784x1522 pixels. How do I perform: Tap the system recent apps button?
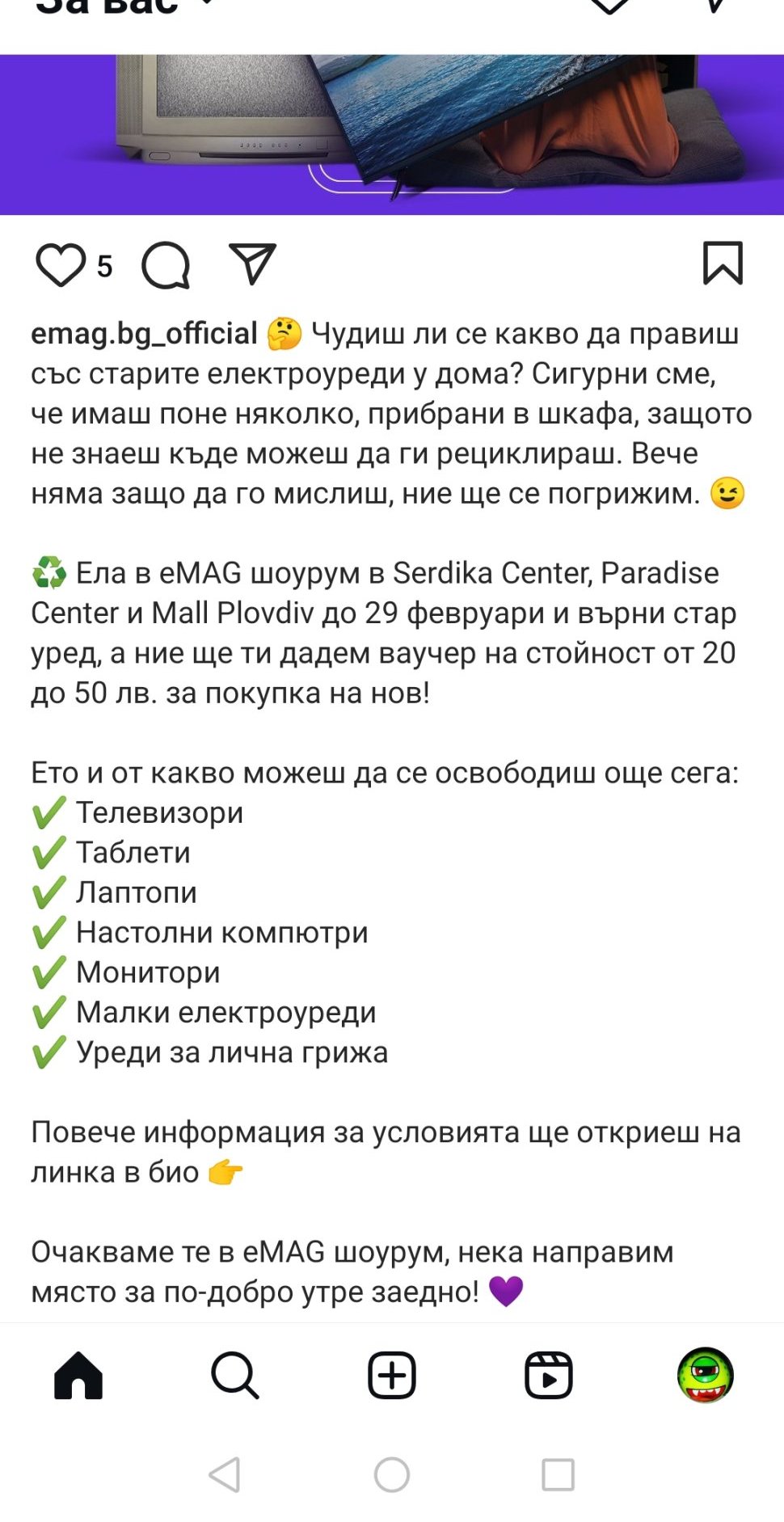[558, 1475]
